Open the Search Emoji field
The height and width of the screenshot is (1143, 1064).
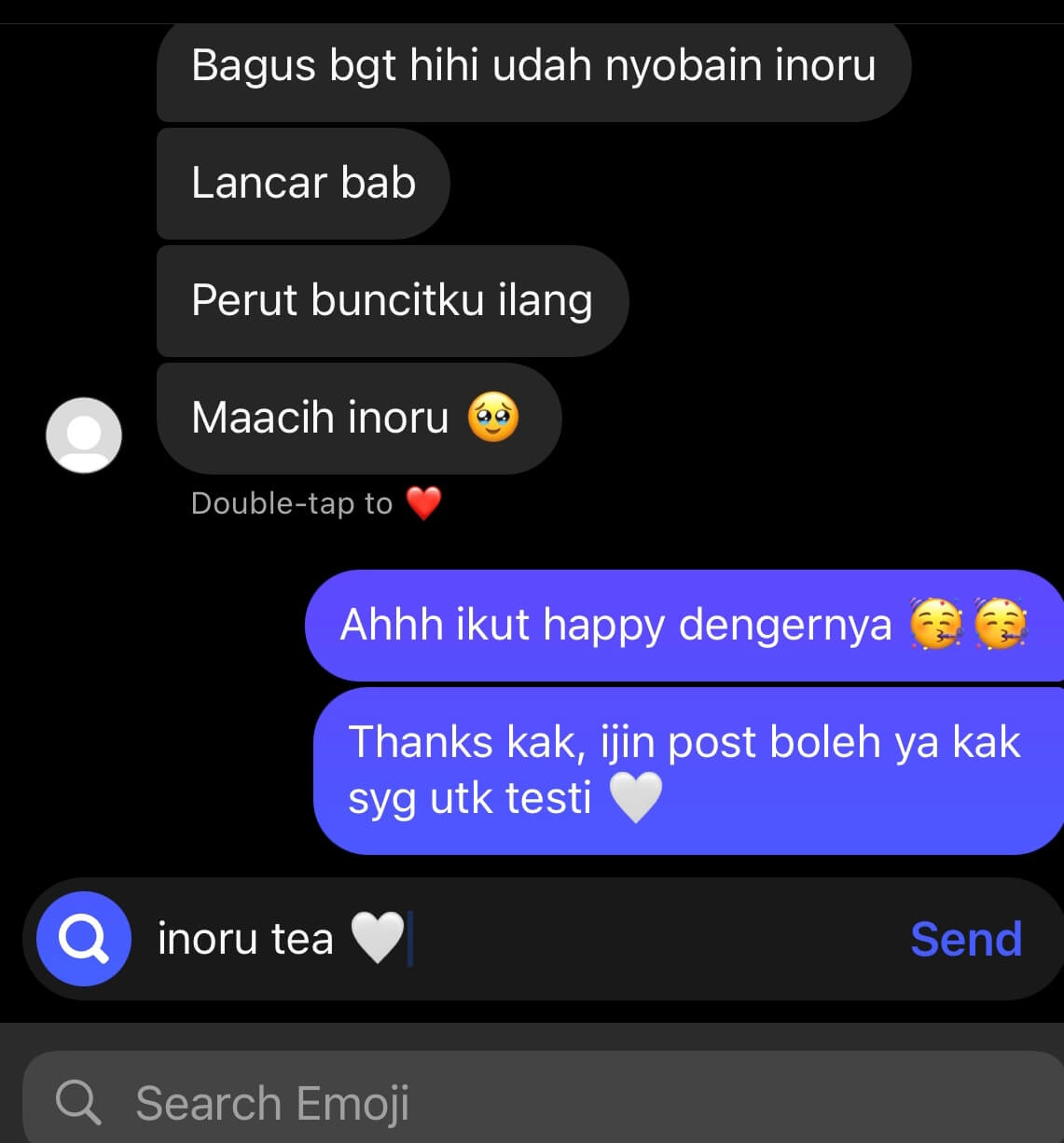point(541,1102)
